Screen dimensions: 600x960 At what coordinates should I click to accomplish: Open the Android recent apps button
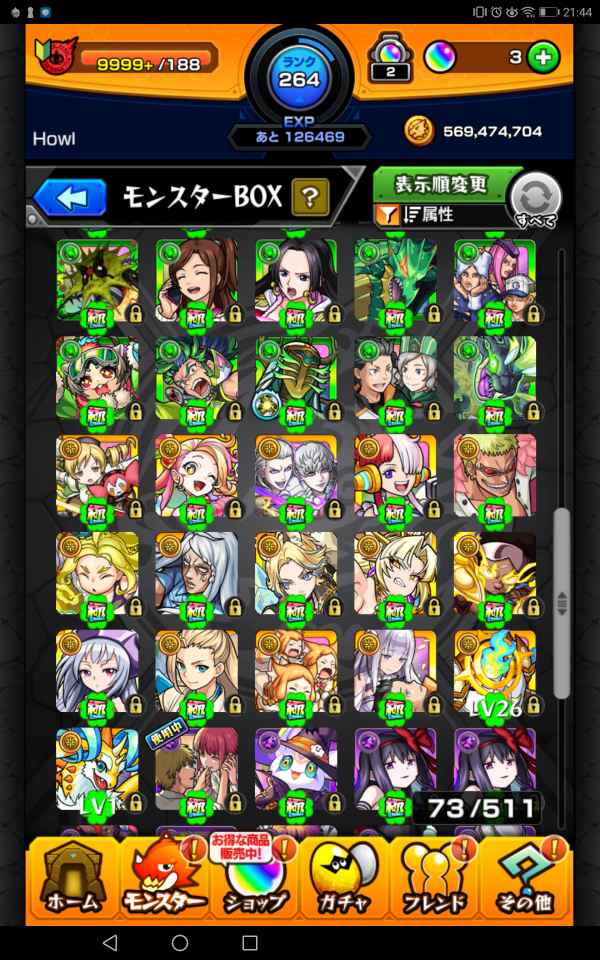250,943
